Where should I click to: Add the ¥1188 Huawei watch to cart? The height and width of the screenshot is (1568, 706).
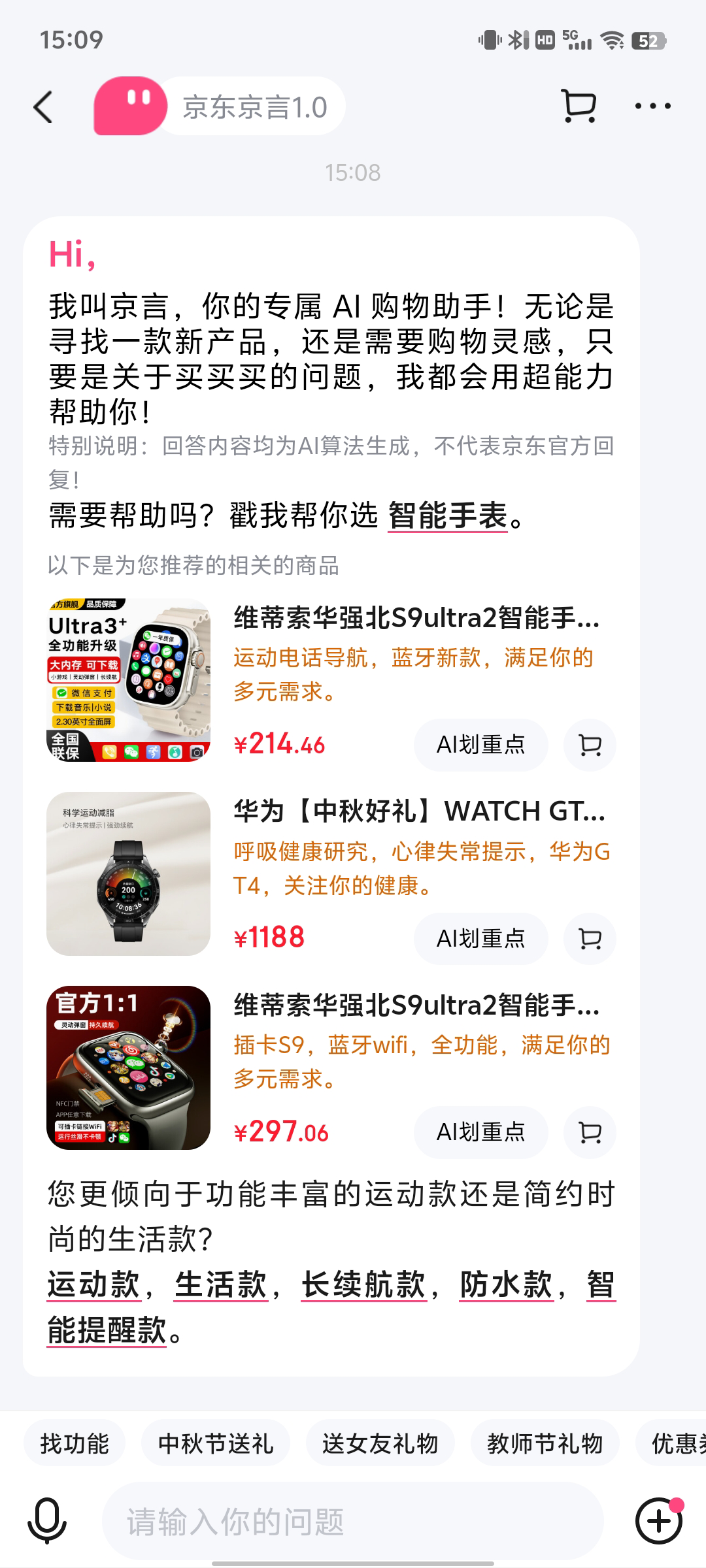click(x=590, y=939)
